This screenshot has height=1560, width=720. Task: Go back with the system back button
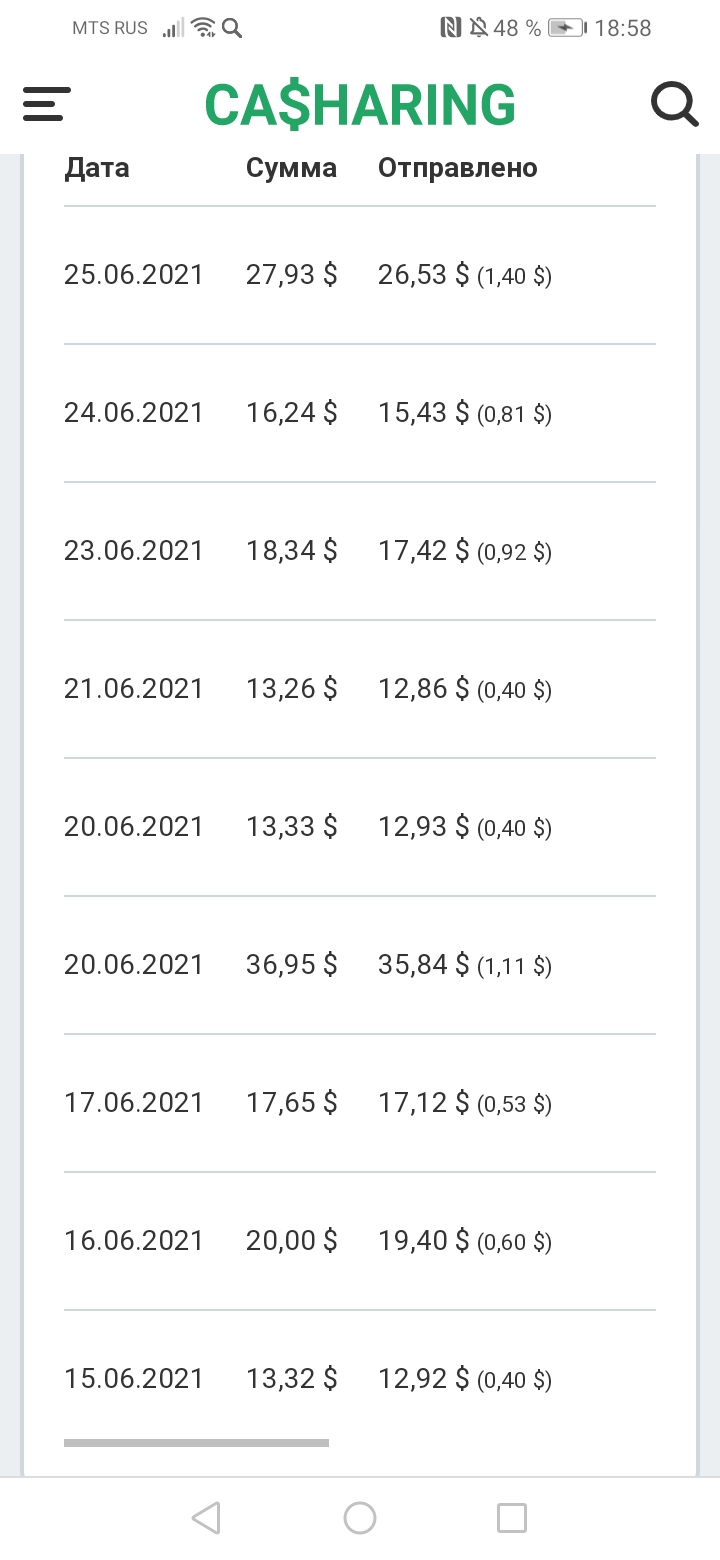tap(206, 1518)
